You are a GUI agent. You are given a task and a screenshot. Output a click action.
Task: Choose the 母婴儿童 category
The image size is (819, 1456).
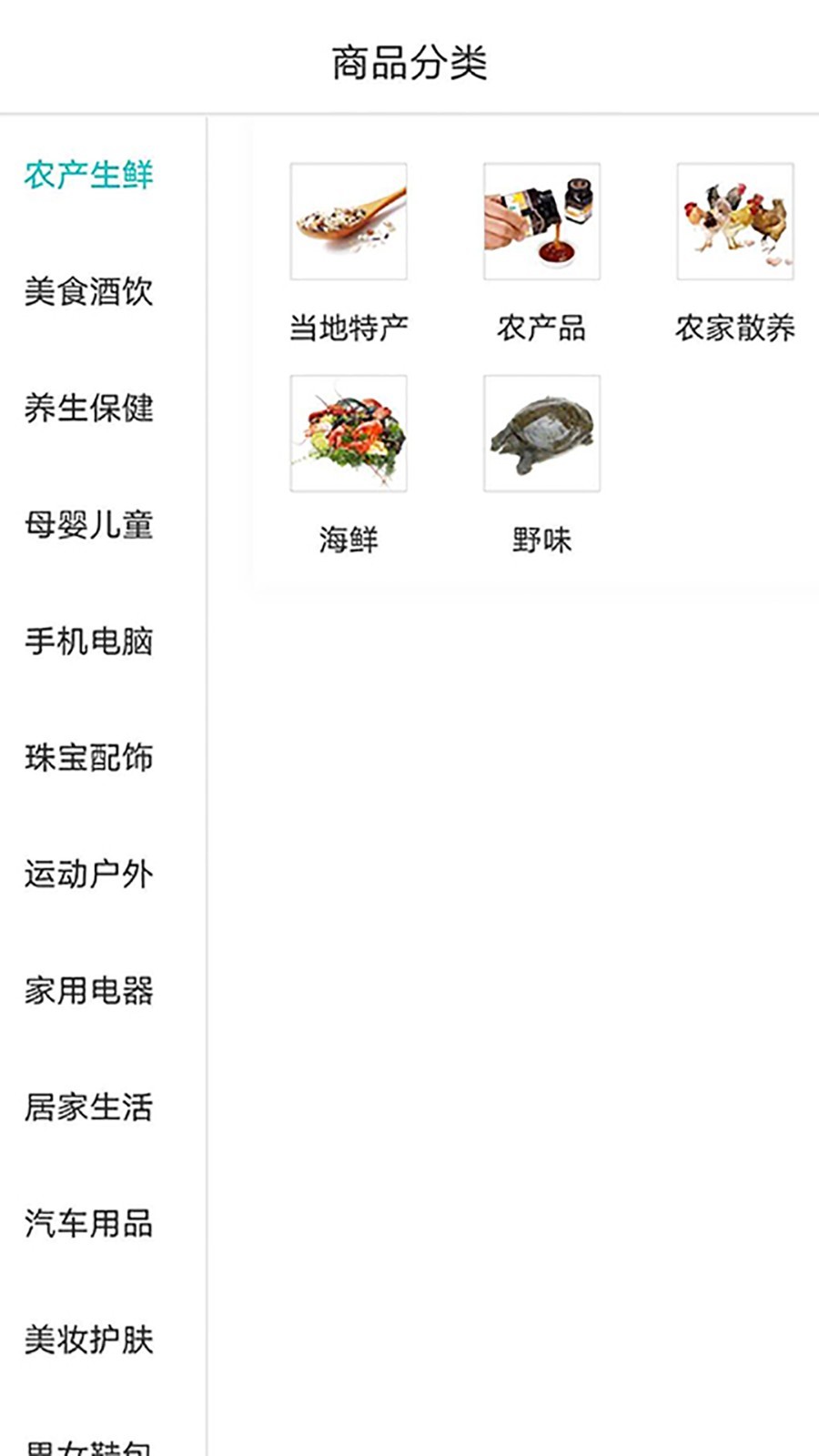pos(88,524)
